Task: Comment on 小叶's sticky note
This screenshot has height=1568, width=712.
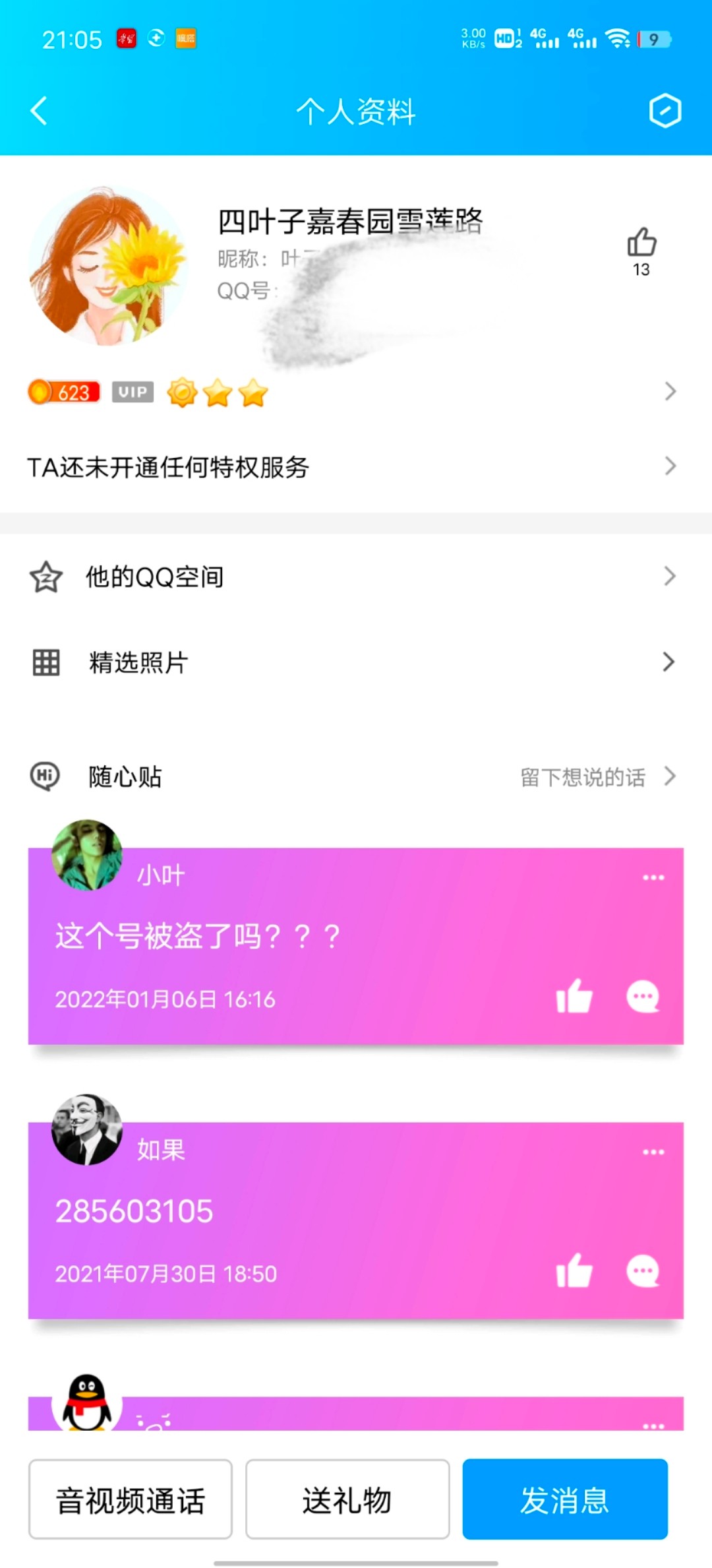Action: click(x=643, y=997)
